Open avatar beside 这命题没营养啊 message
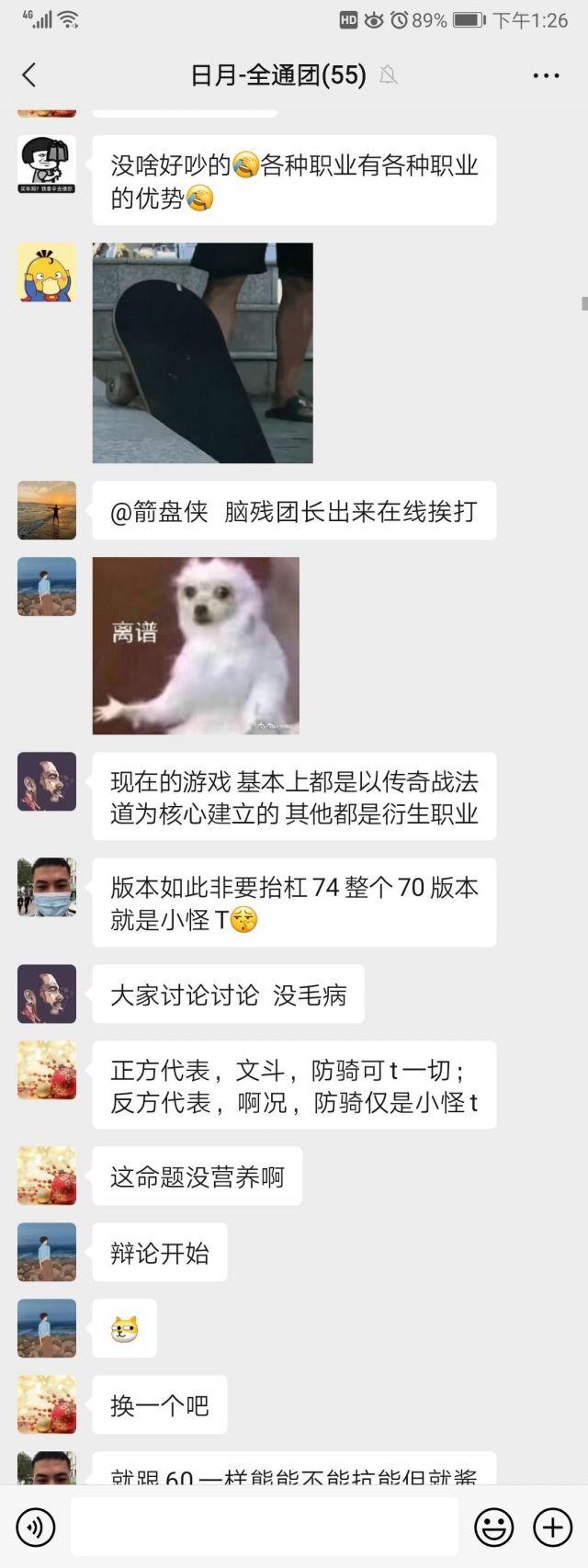The image size is (588, 1568). click(47, 1176)
